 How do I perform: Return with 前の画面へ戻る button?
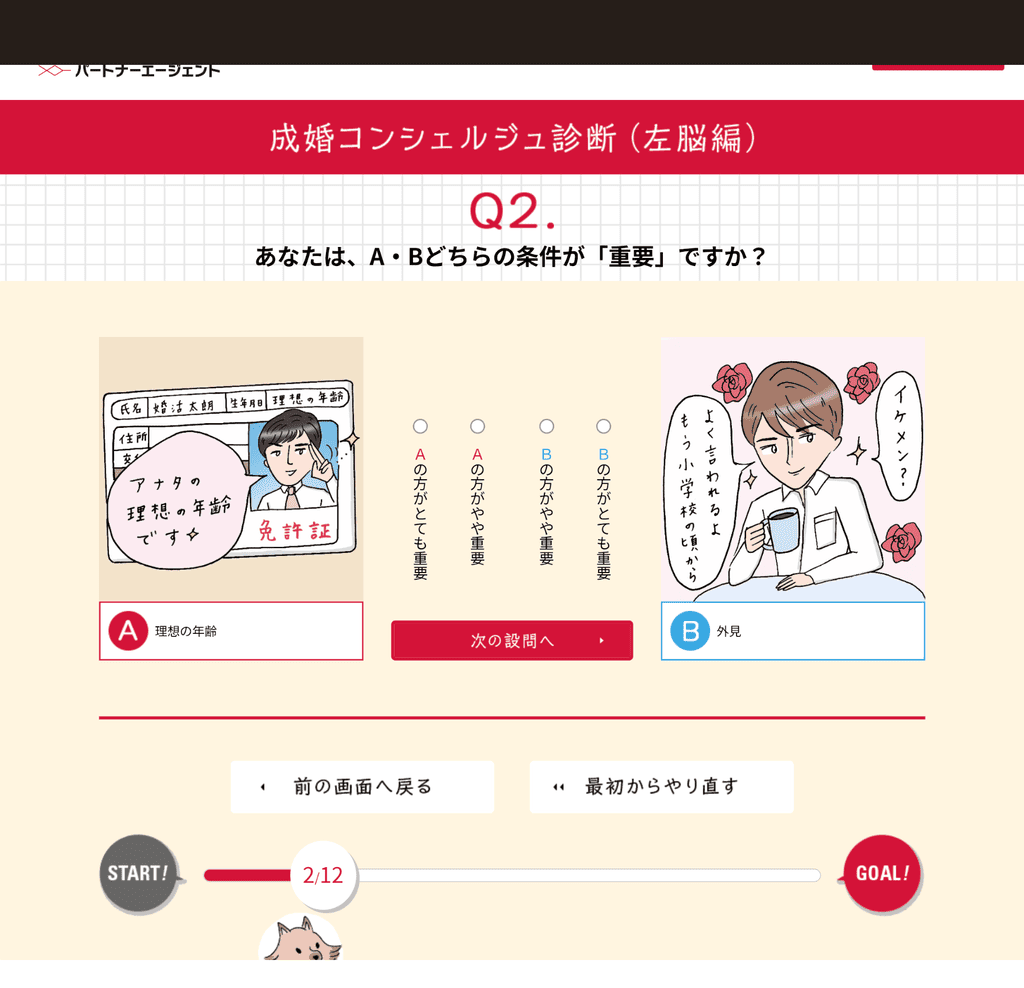click(362, 787)
